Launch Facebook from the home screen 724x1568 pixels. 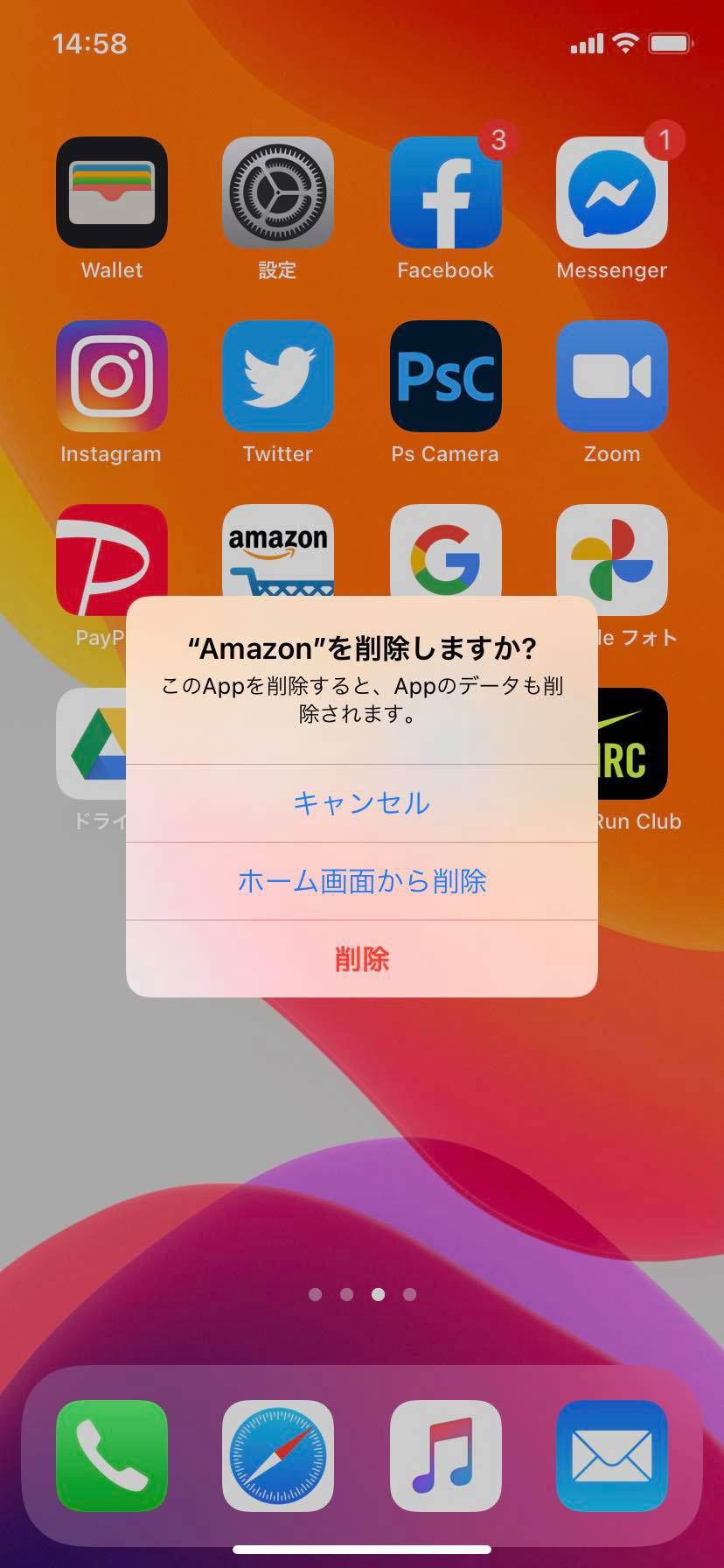[x=445, y=192]
